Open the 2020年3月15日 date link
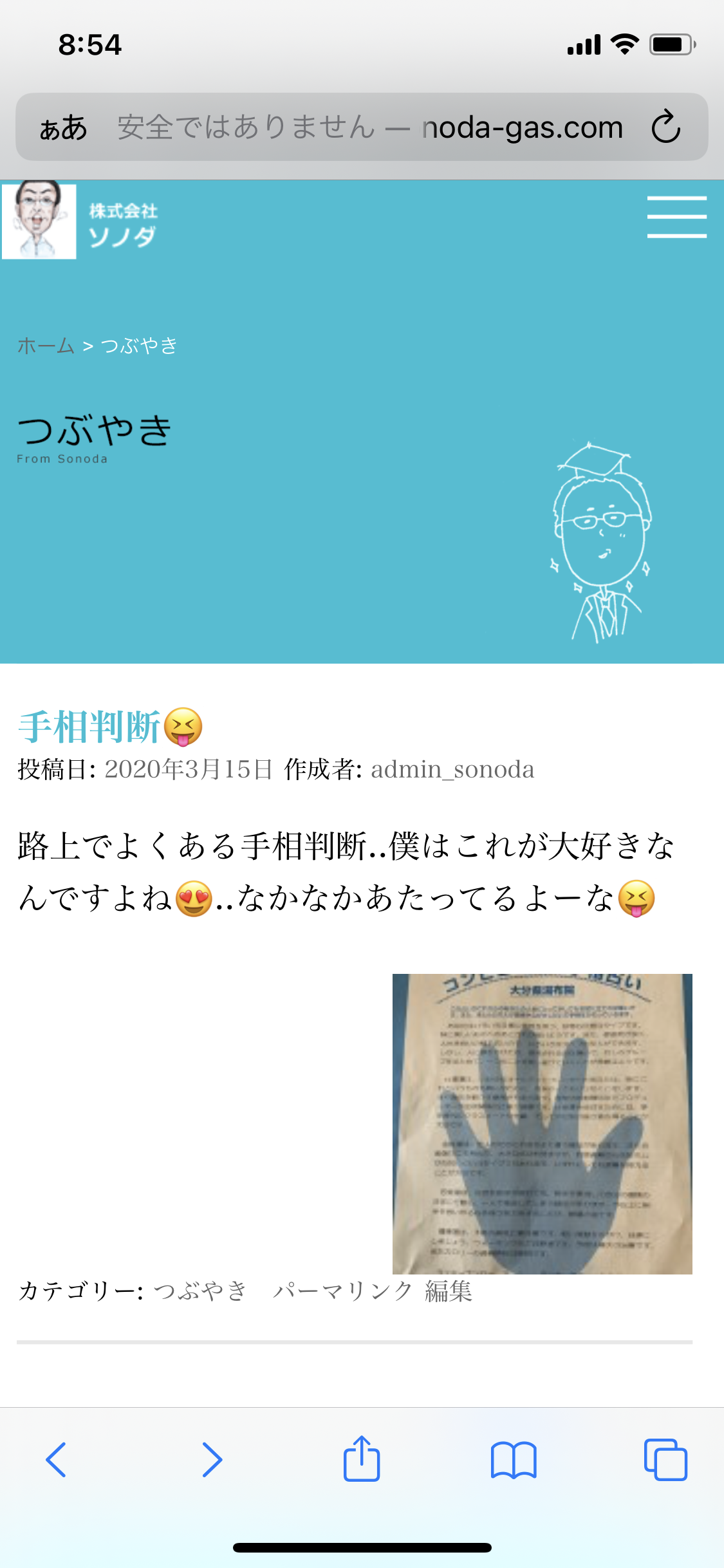 (x=189, y=769)
